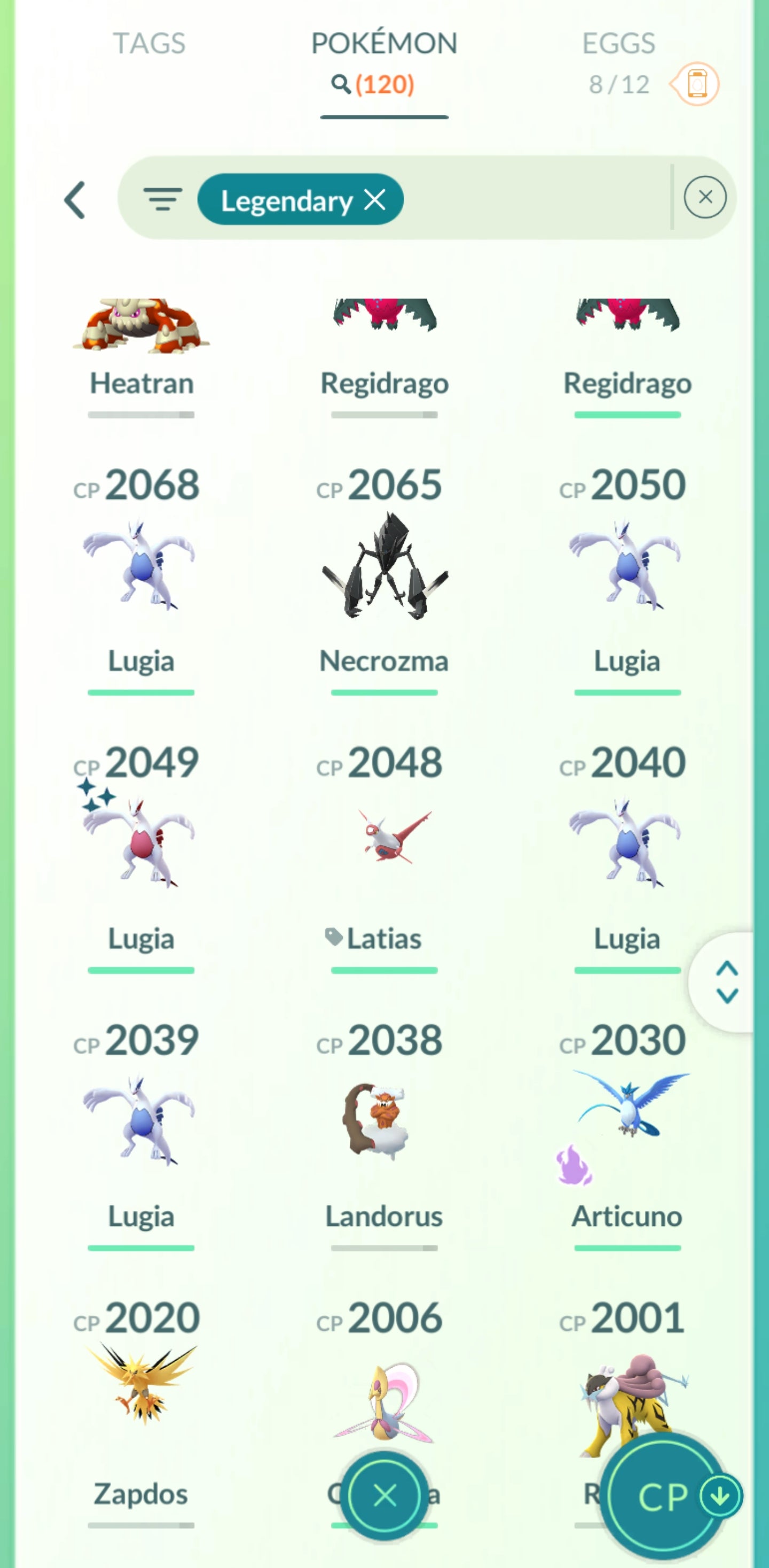Select the shiny Lugia with CP 2049
Viewport: 769px width, 1568px height.
coord(141,843)
